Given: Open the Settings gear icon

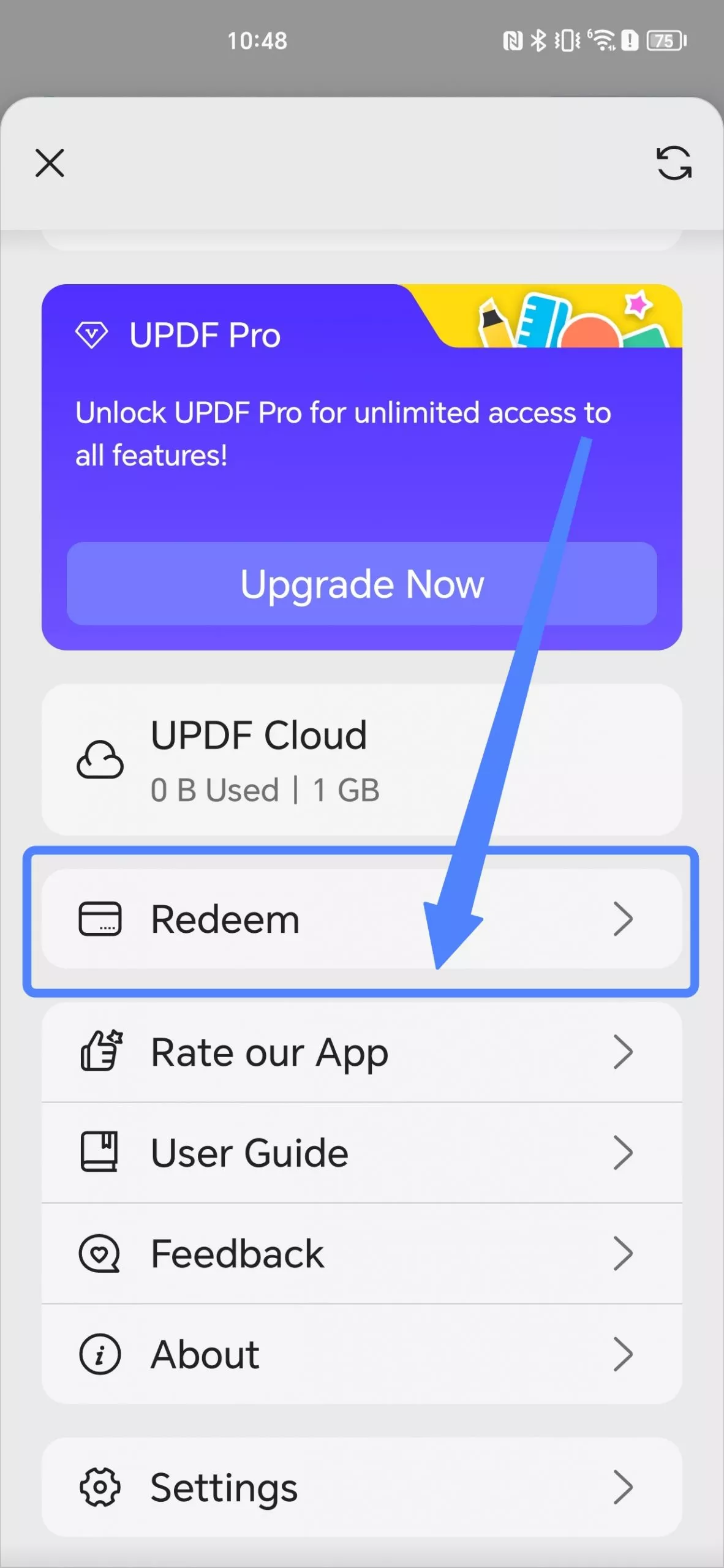Looking at the screenshot, I should coord(100,1487).
